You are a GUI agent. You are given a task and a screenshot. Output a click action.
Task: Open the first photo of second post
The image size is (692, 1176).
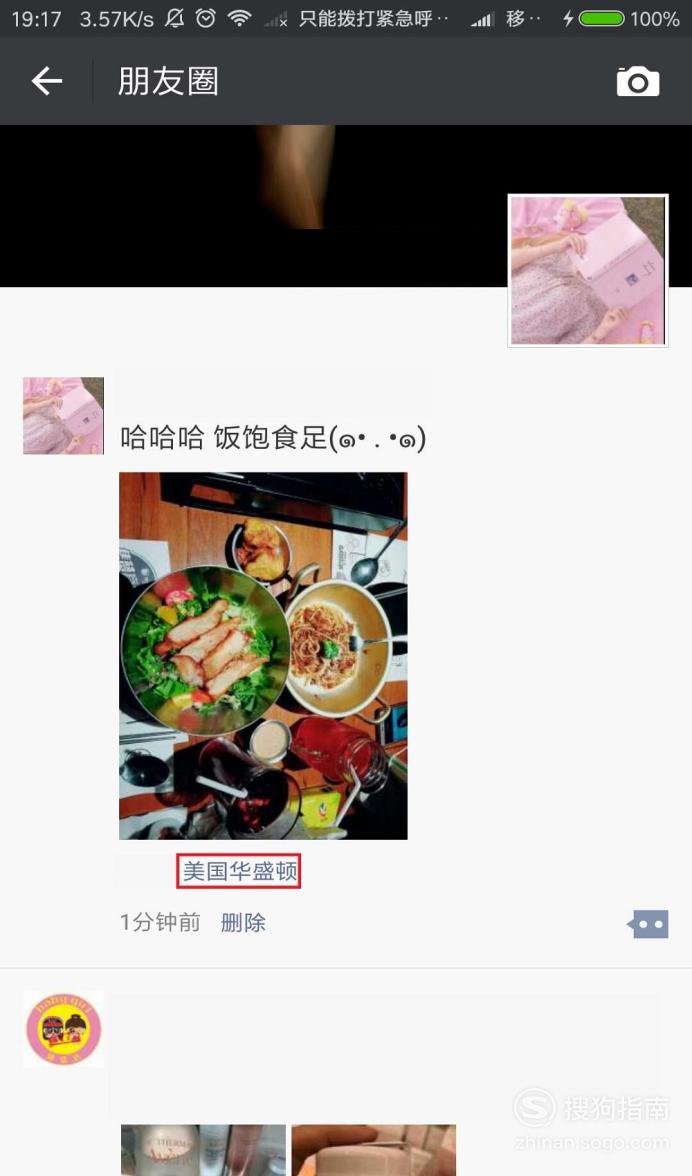coord(203,1150)
